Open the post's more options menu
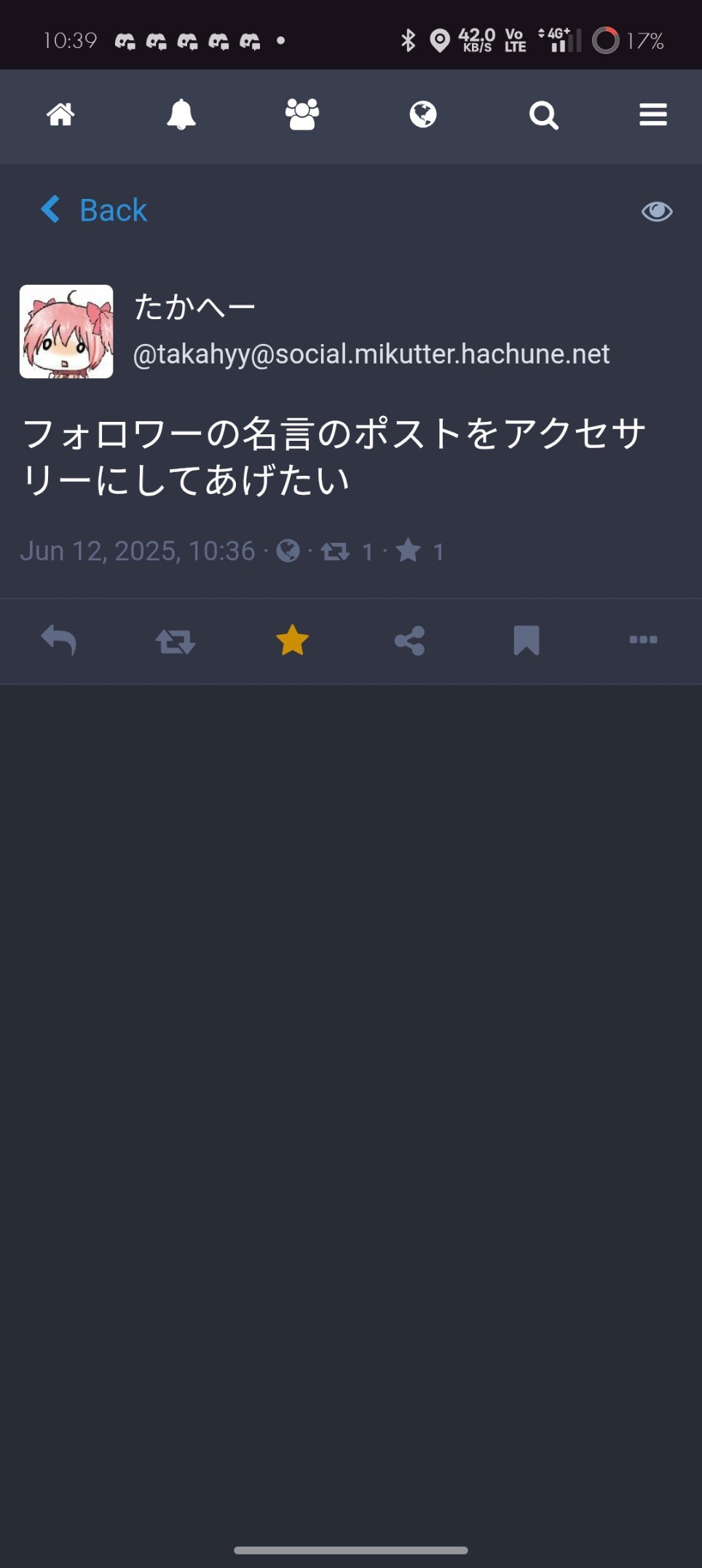Image resolution: width=702 pixels, height=1568 pixels. pos(643,640)
